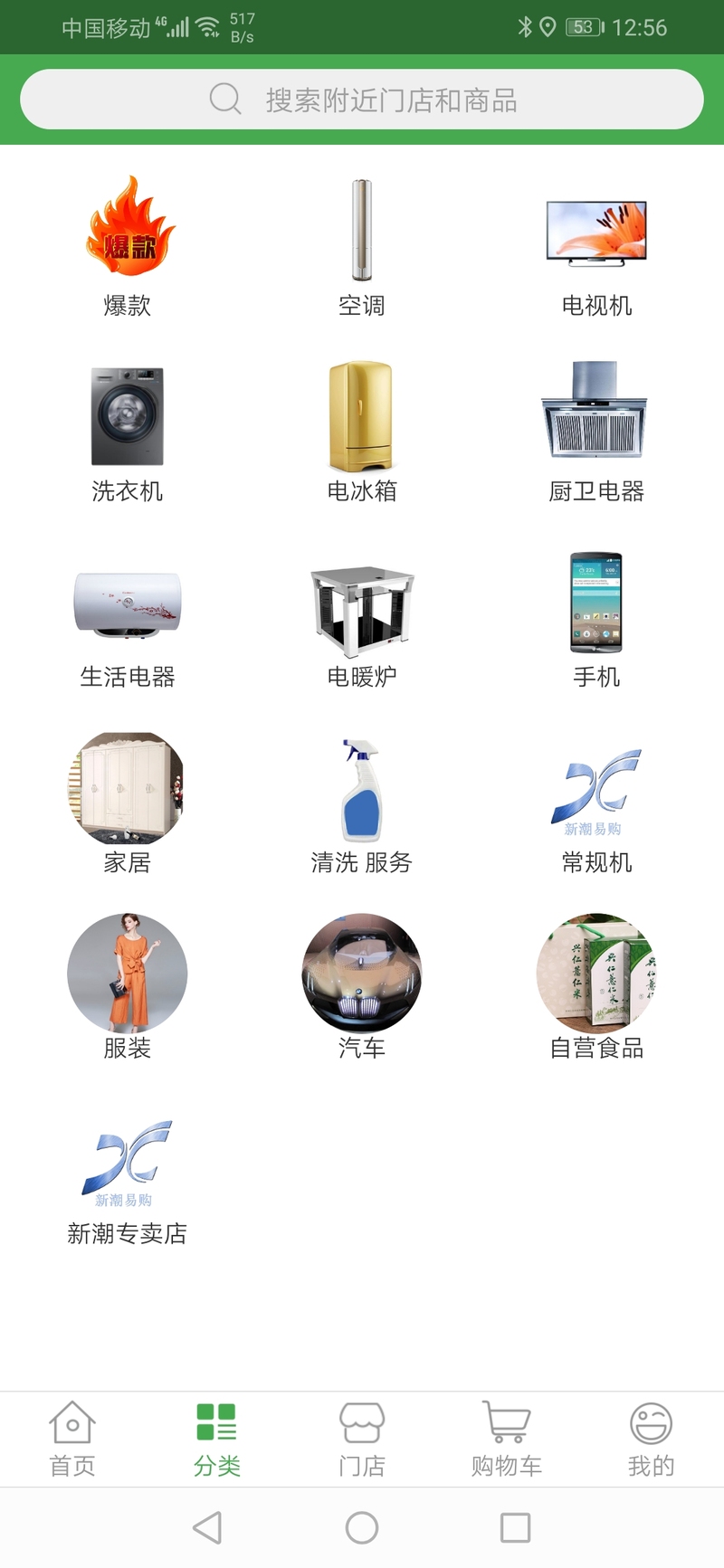Open the 空调 category
The image size is (724, 1568).
(x=362, y=246)
